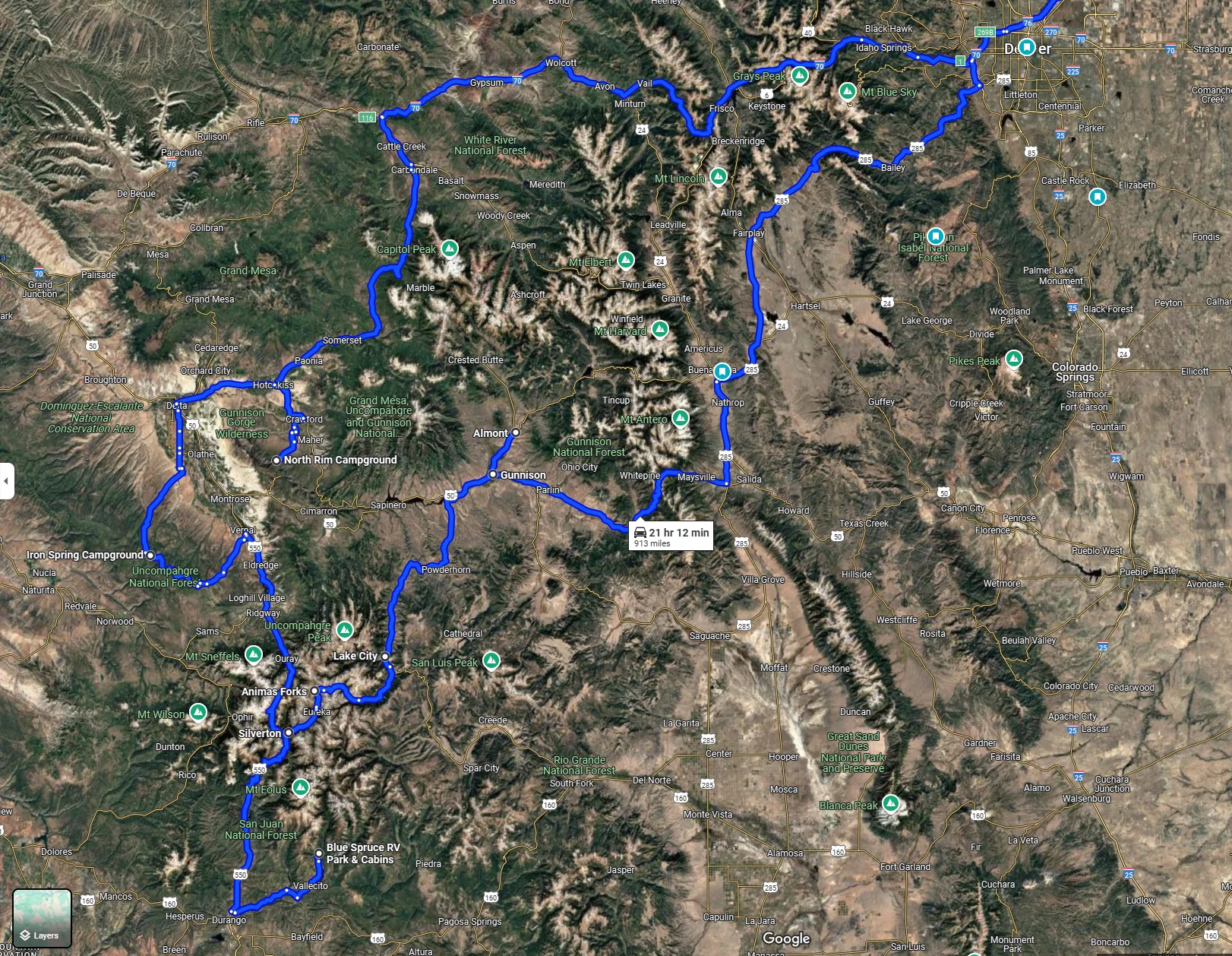Expand the collapsed side panel arrow
The width and height of the screenshot is (1232, 956).
[x=7, y=480]
